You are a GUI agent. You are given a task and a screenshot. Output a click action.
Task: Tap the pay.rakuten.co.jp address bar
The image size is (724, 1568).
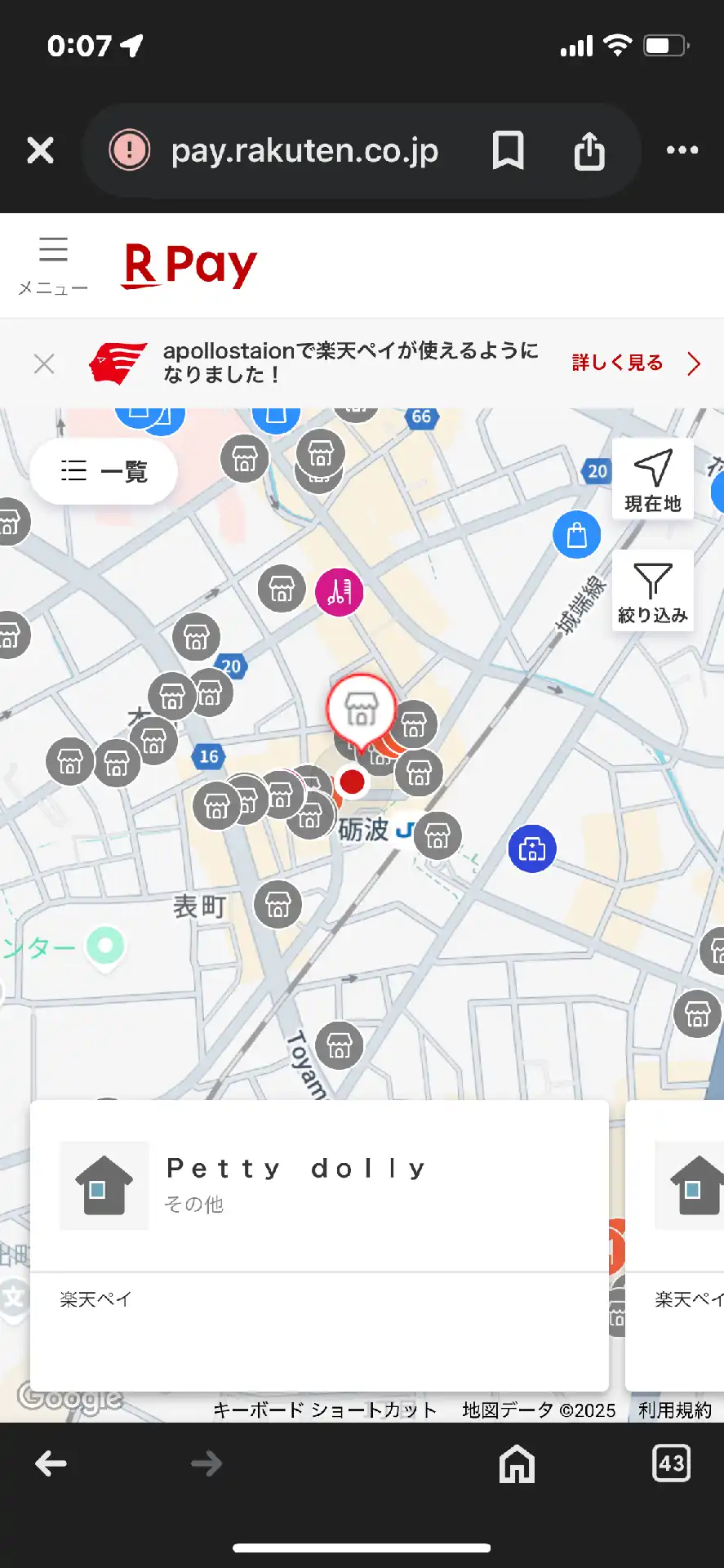[304, 151]
